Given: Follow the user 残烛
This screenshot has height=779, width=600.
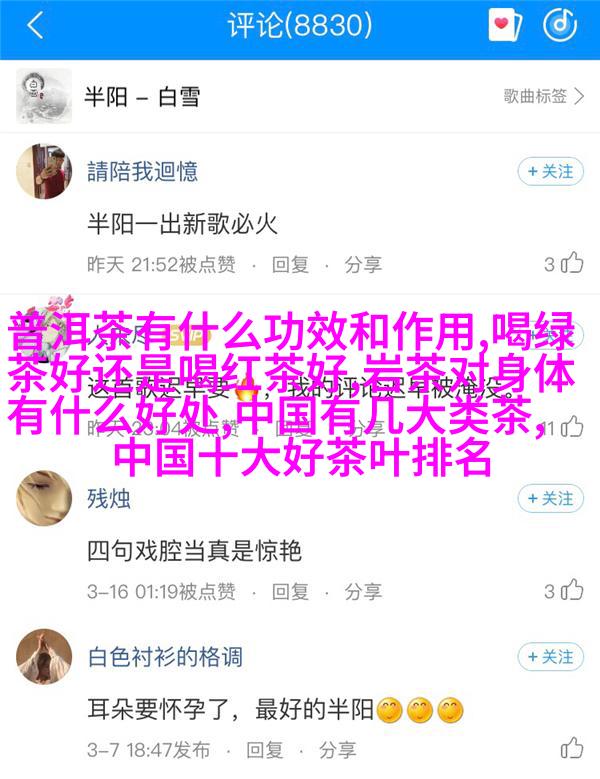Looking at the screenshot, I should pos(550,498).
